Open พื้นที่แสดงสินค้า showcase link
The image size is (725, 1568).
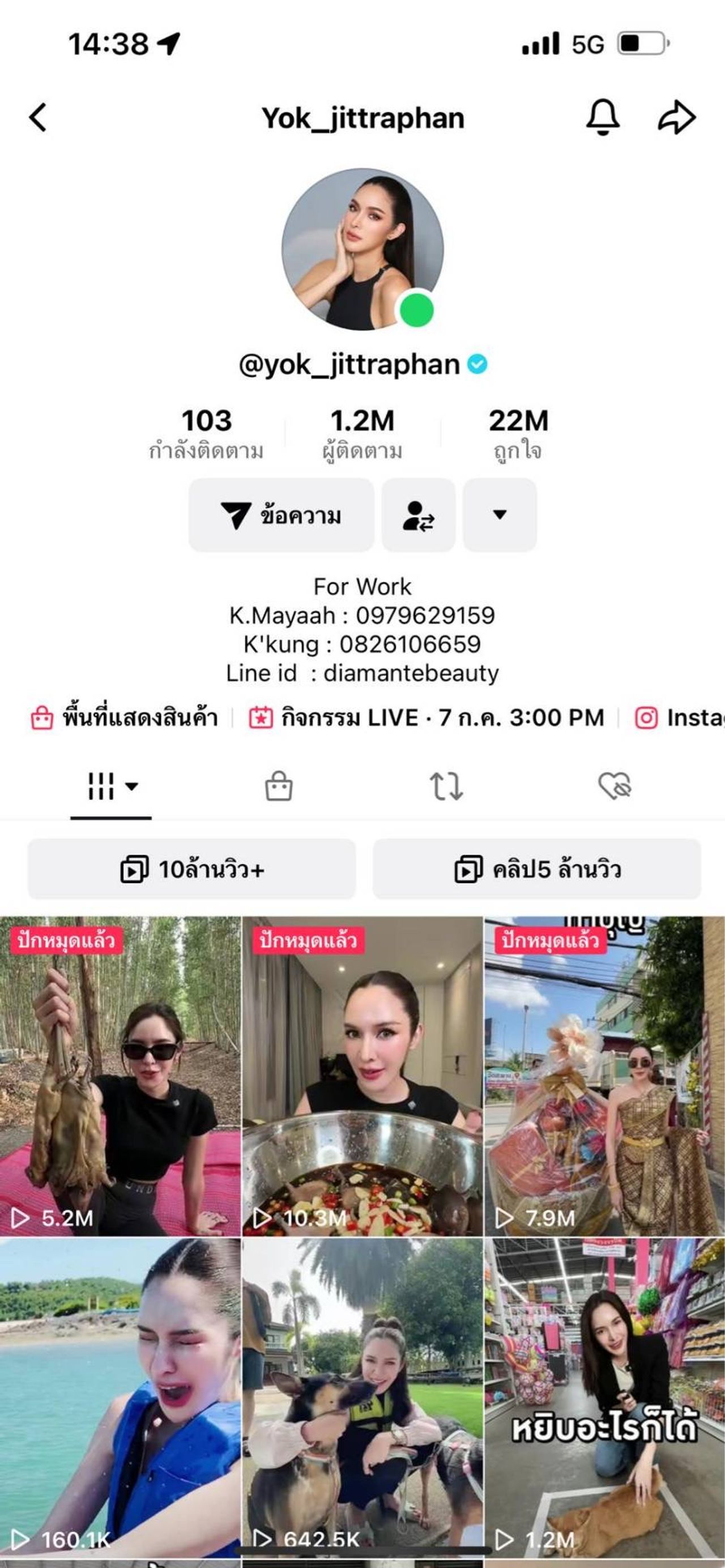[x=125, y=718]
